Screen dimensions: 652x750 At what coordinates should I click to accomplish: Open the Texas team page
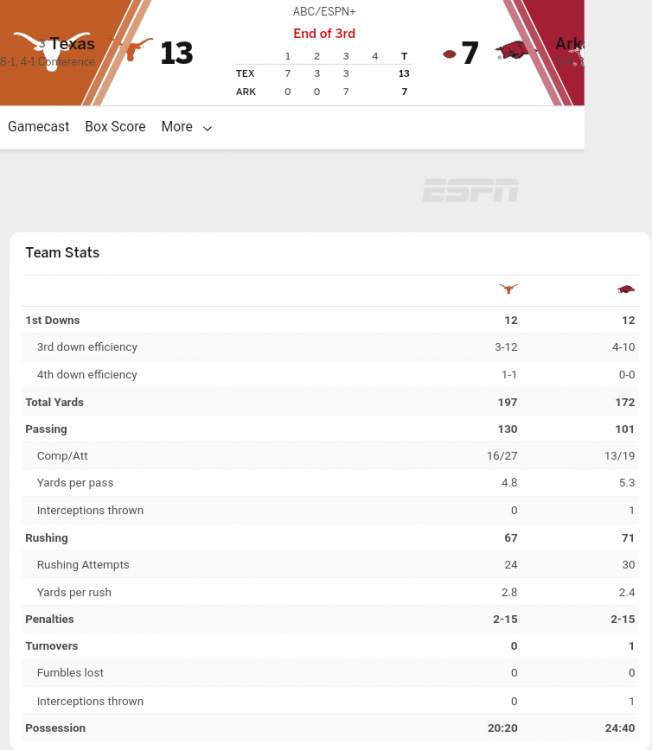tap(72, 44)
